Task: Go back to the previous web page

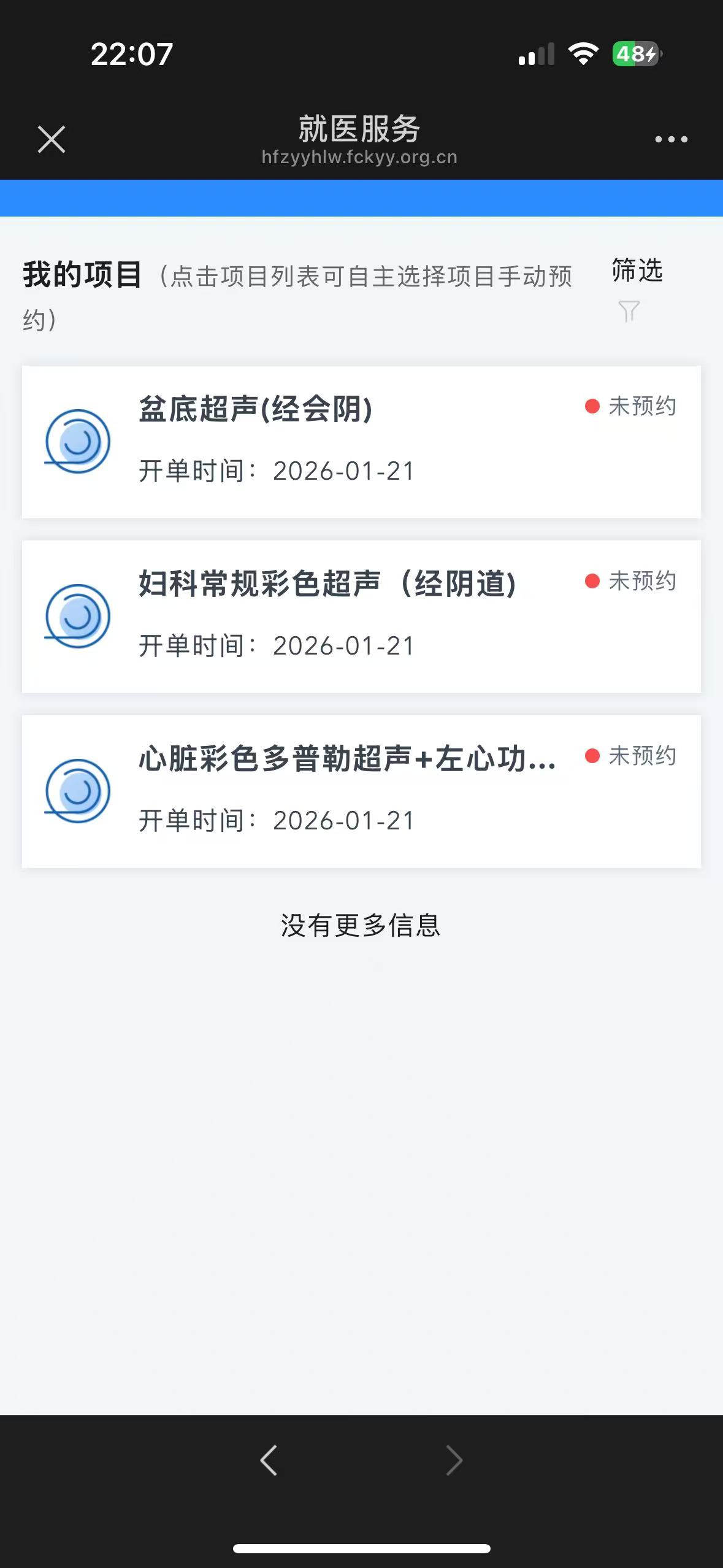Action: [x=269, y=1460]
